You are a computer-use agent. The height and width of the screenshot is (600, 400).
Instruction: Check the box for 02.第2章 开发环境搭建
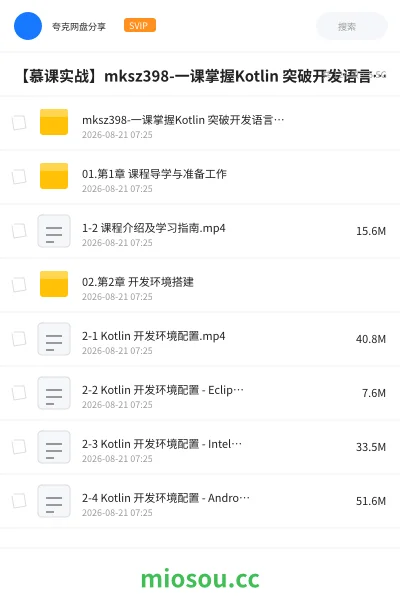click(x=19, y=285)
